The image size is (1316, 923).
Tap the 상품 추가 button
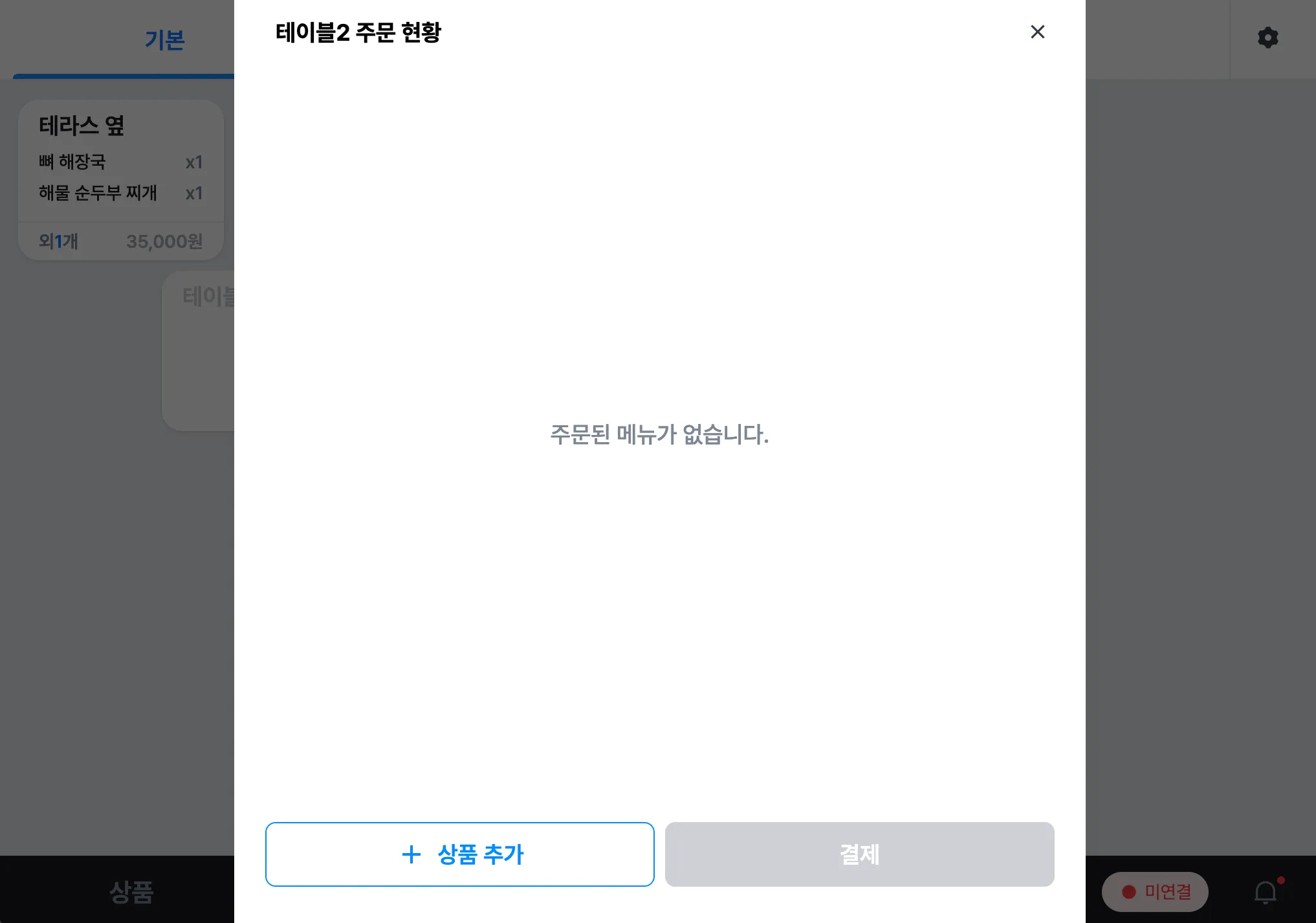tap(459, 854)
